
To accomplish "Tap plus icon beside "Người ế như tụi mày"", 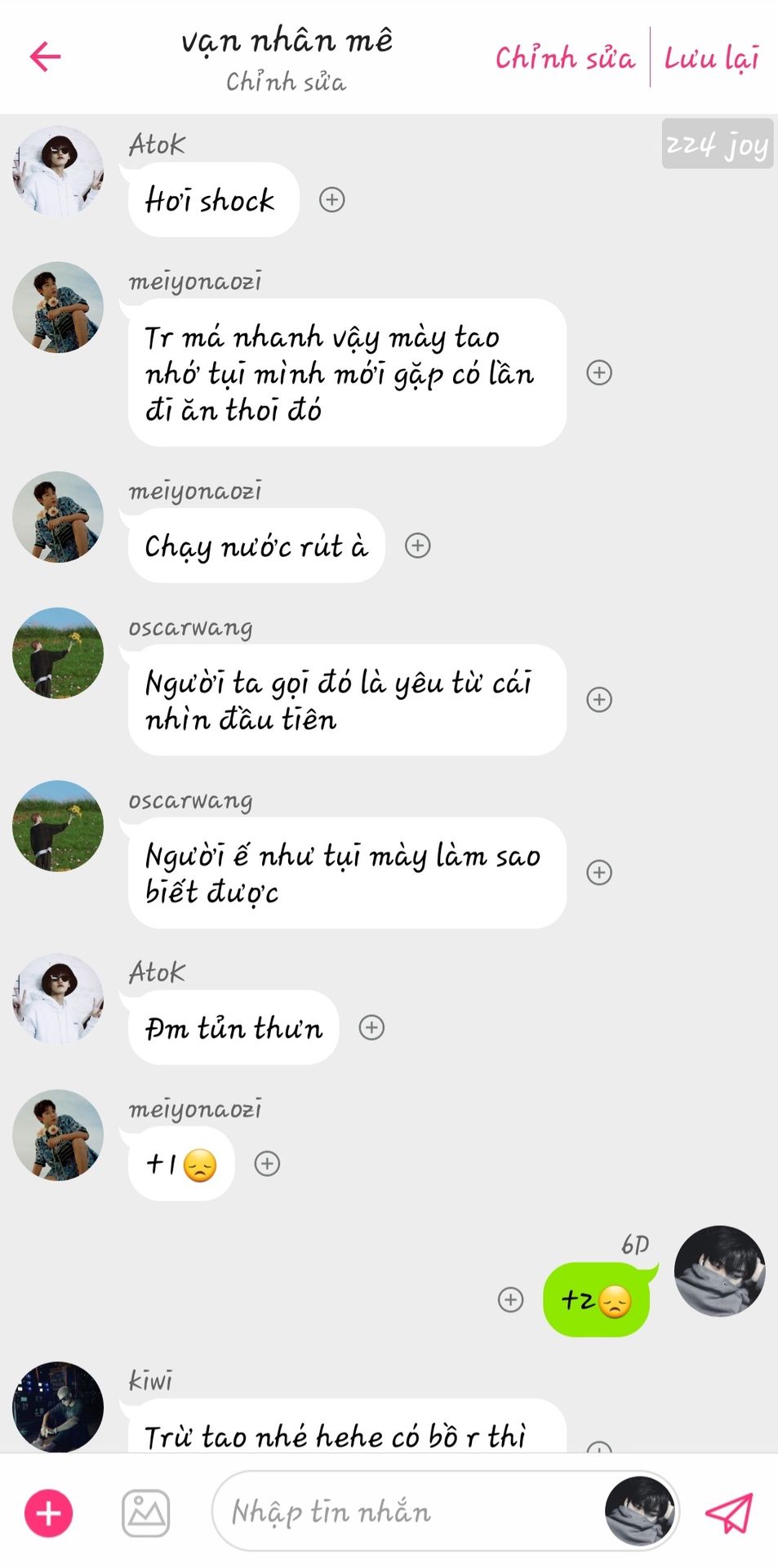I will pyautogui.click(x=599, y=872).
